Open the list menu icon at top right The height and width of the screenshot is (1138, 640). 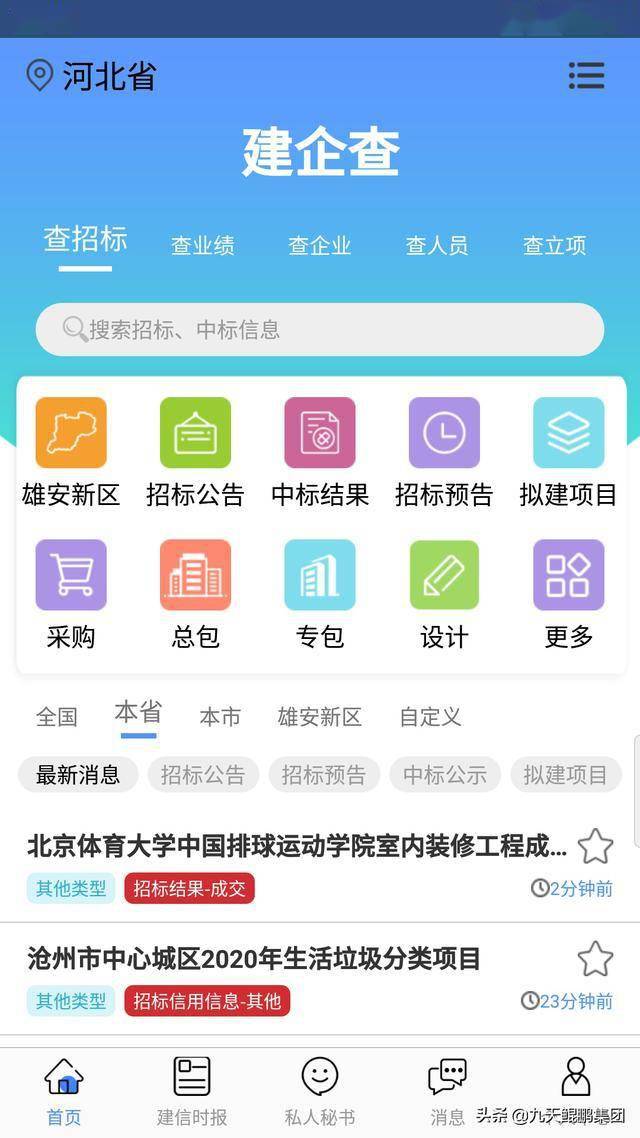coord(586,75)
